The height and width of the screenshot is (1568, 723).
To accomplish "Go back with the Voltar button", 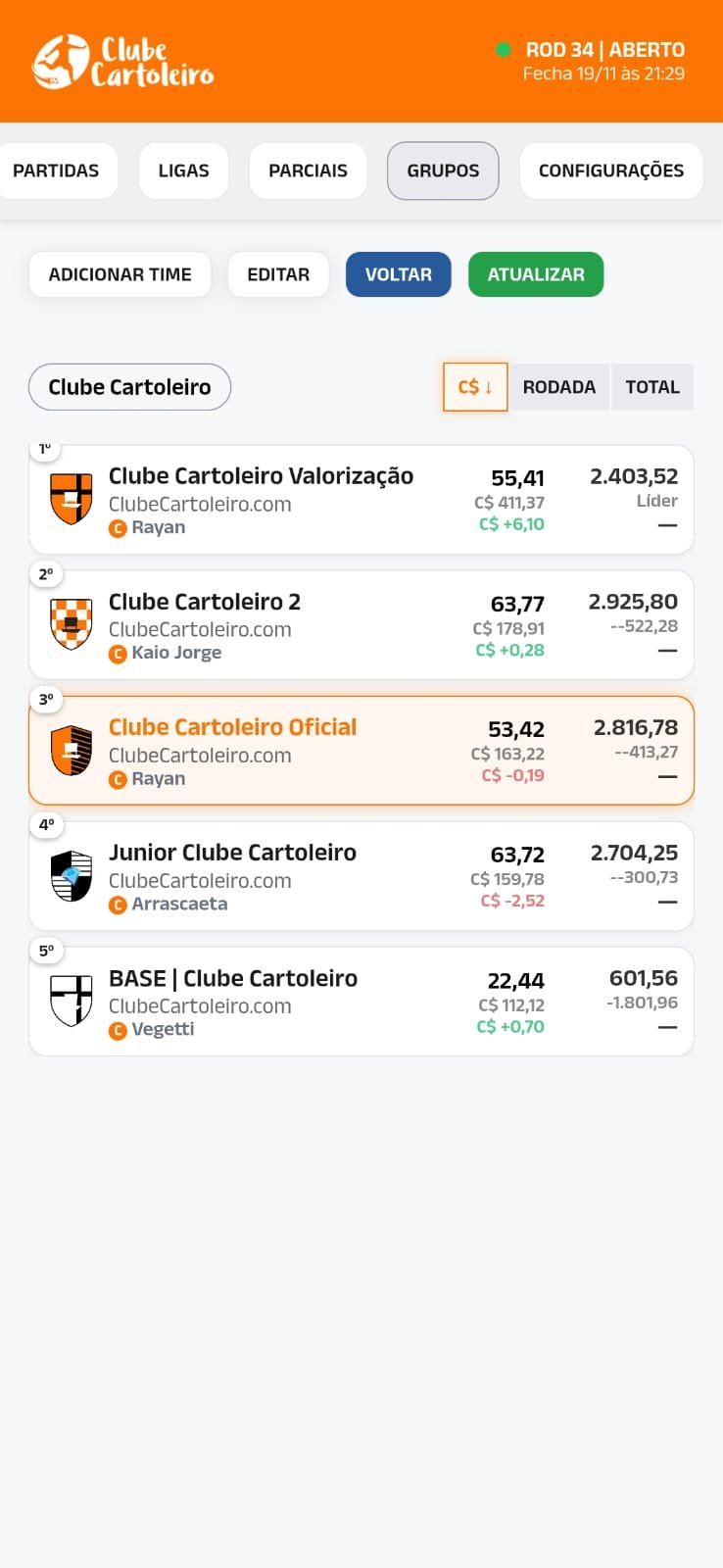I will [x=398, y=274].
